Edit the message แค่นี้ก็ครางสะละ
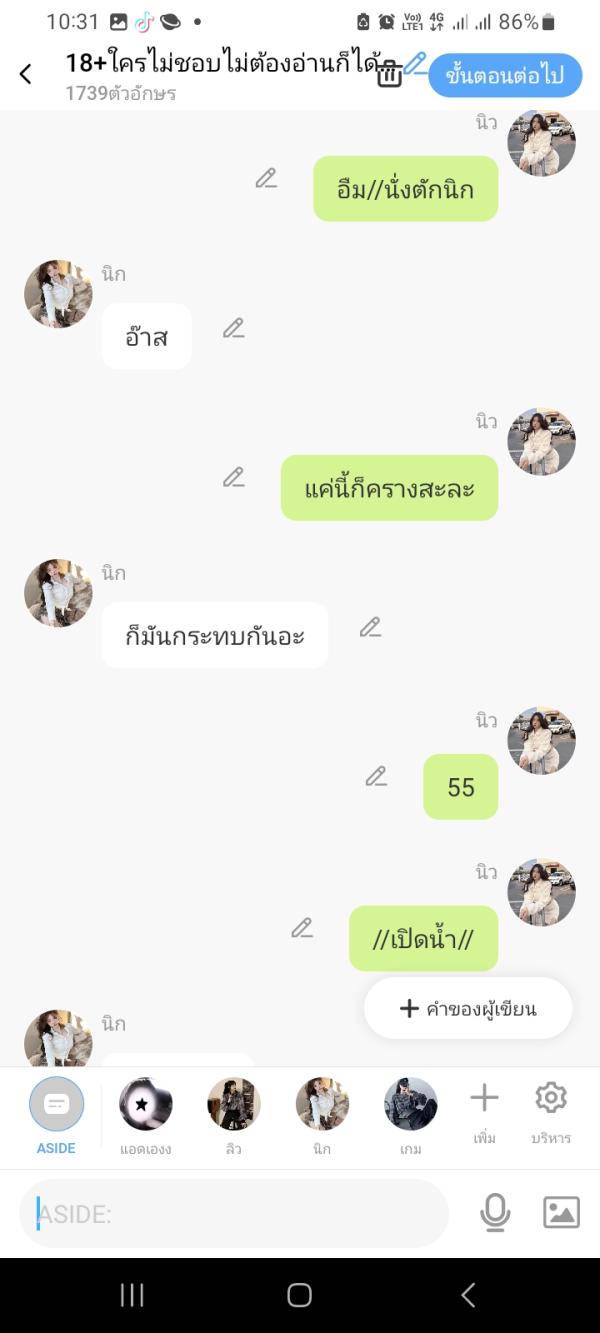This screenshot has width=600, height=1333. click(234, 477)
